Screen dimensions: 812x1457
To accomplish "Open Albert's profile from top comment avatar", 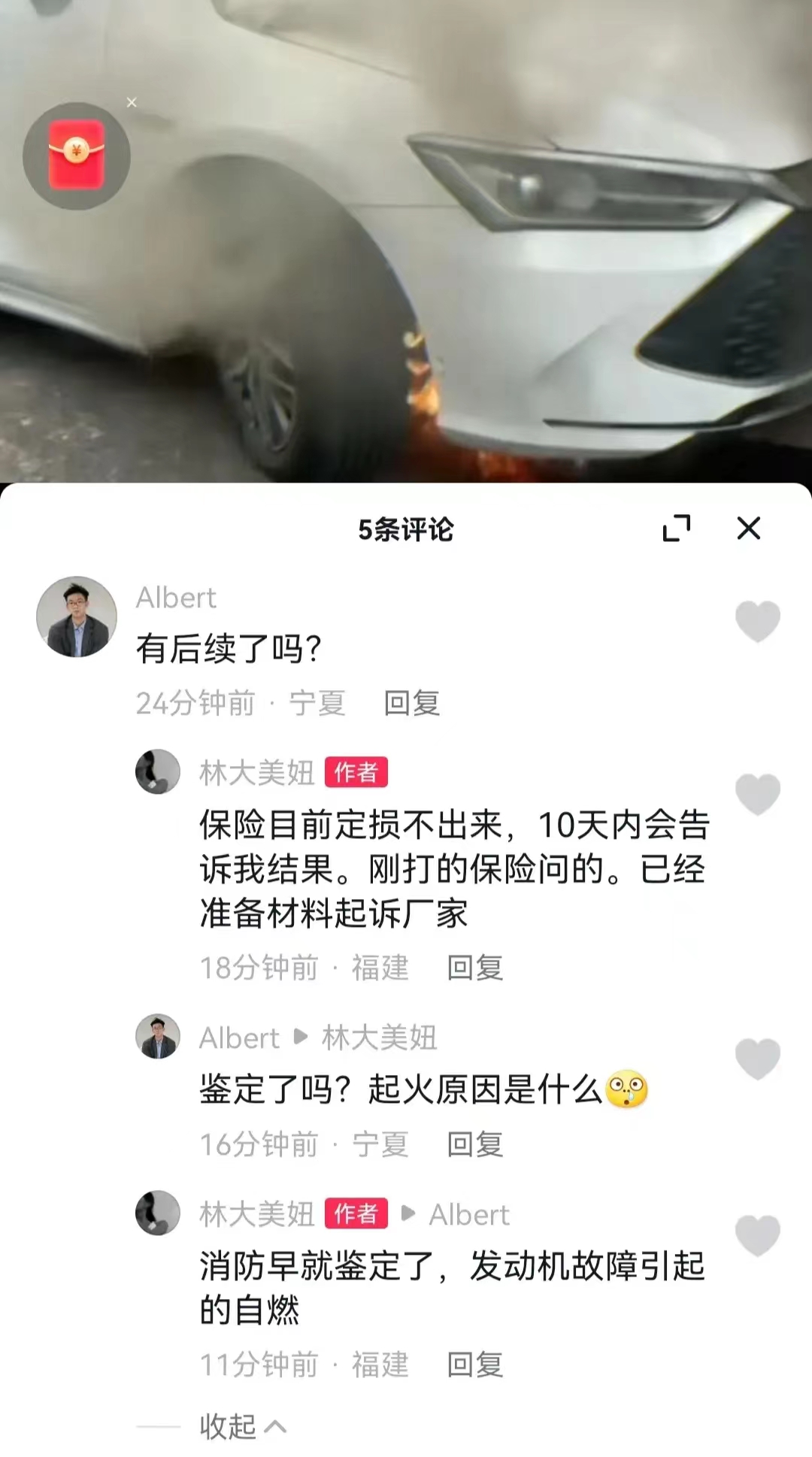I will coord(77,617).
